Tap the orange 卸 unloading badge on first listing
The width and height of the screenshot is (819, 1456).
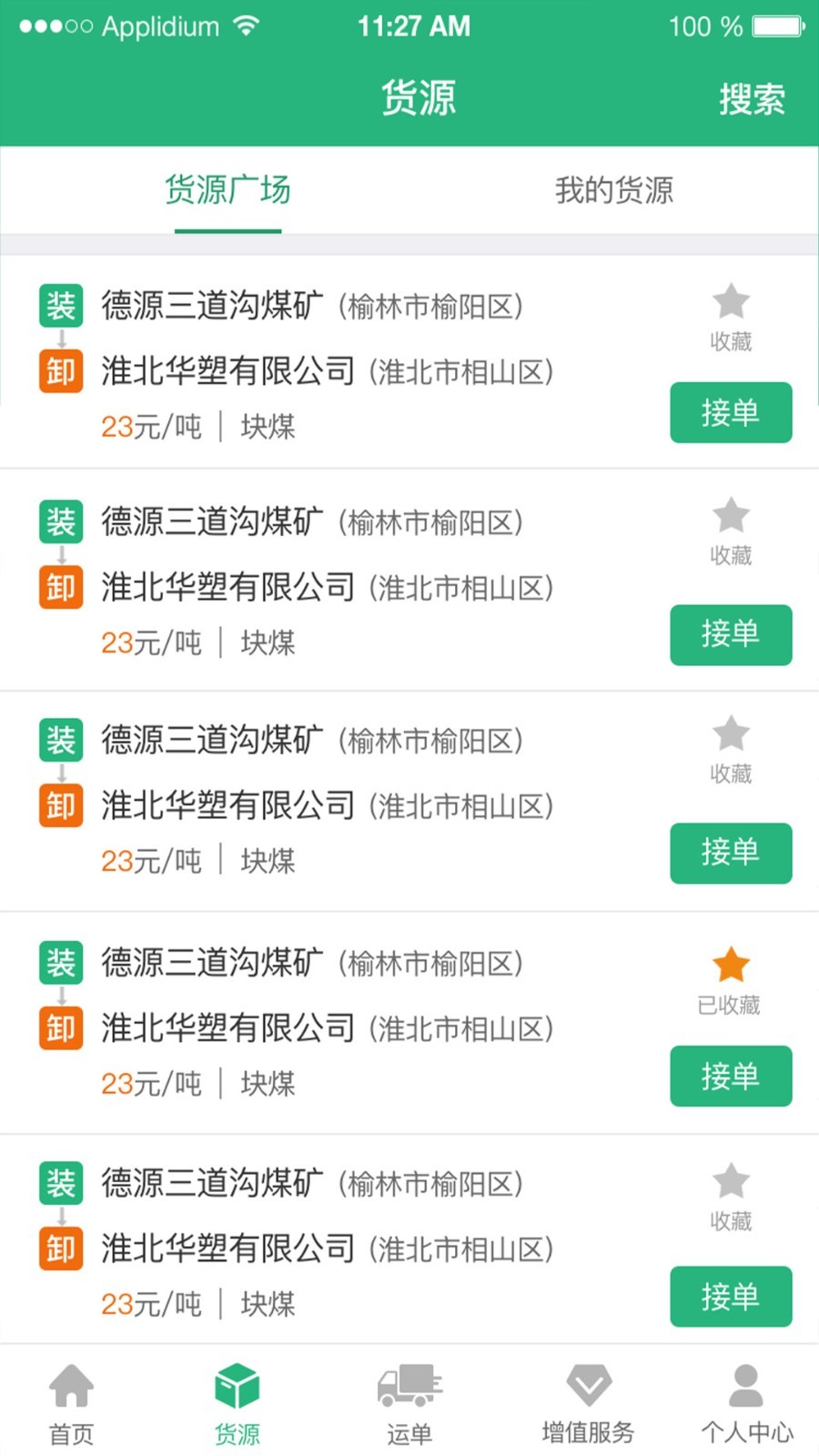(60, 371)
